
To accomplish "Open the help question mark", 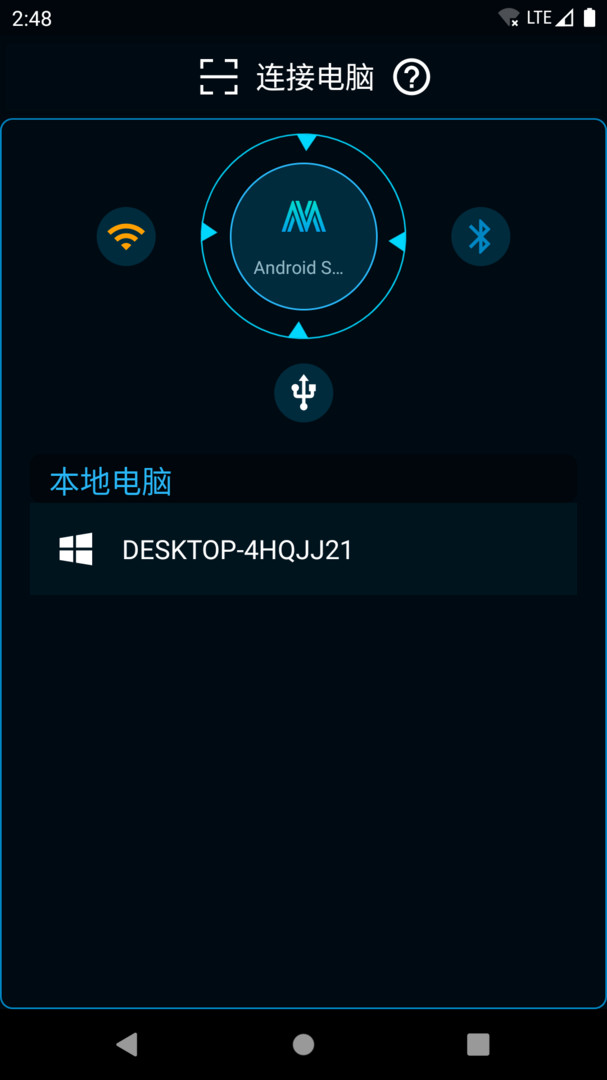I will [411, 77].
